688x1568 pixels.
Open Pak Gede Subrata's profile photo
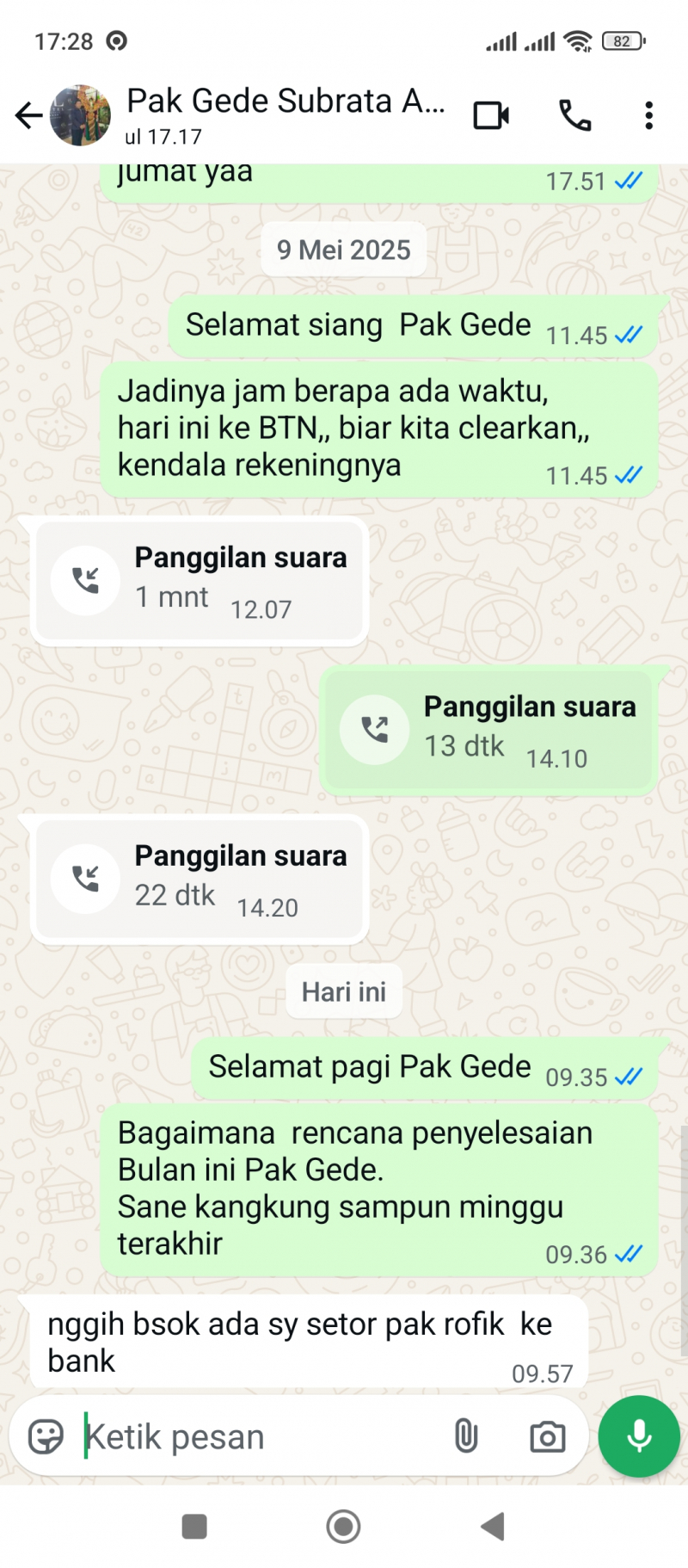tap(81, 115)
